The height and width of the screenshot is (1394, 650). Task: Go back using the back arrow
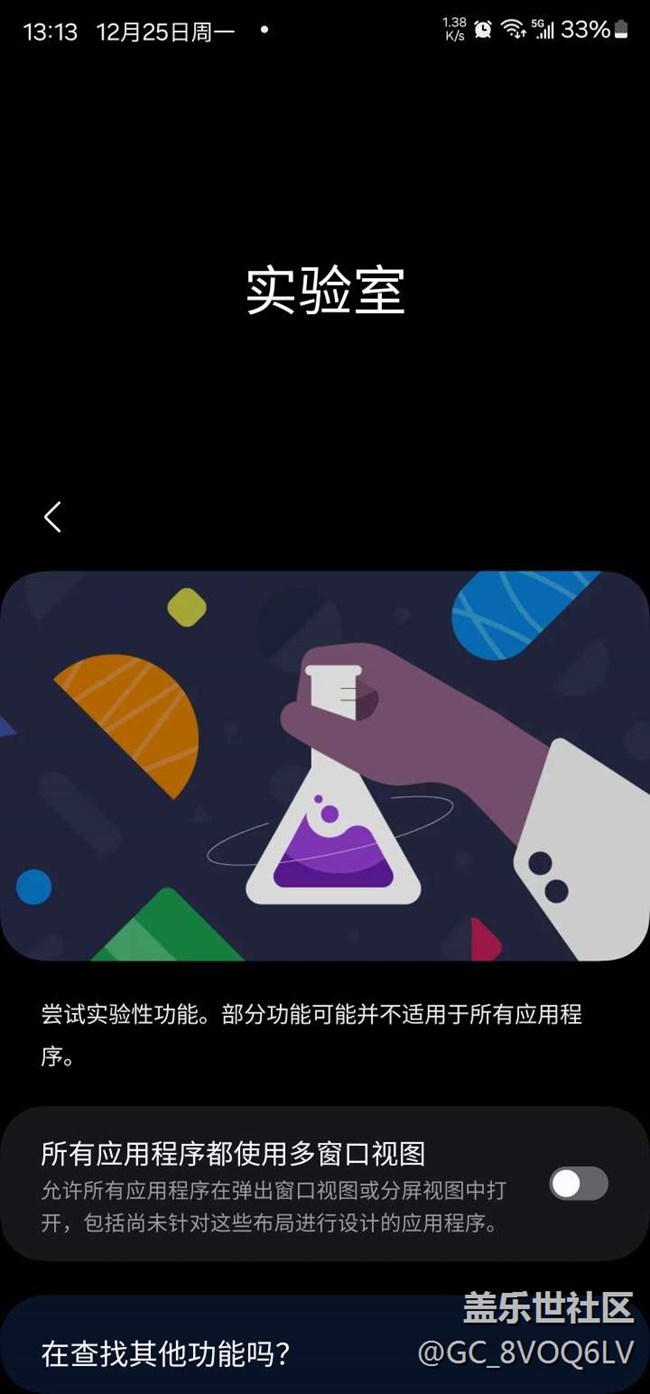53,517
